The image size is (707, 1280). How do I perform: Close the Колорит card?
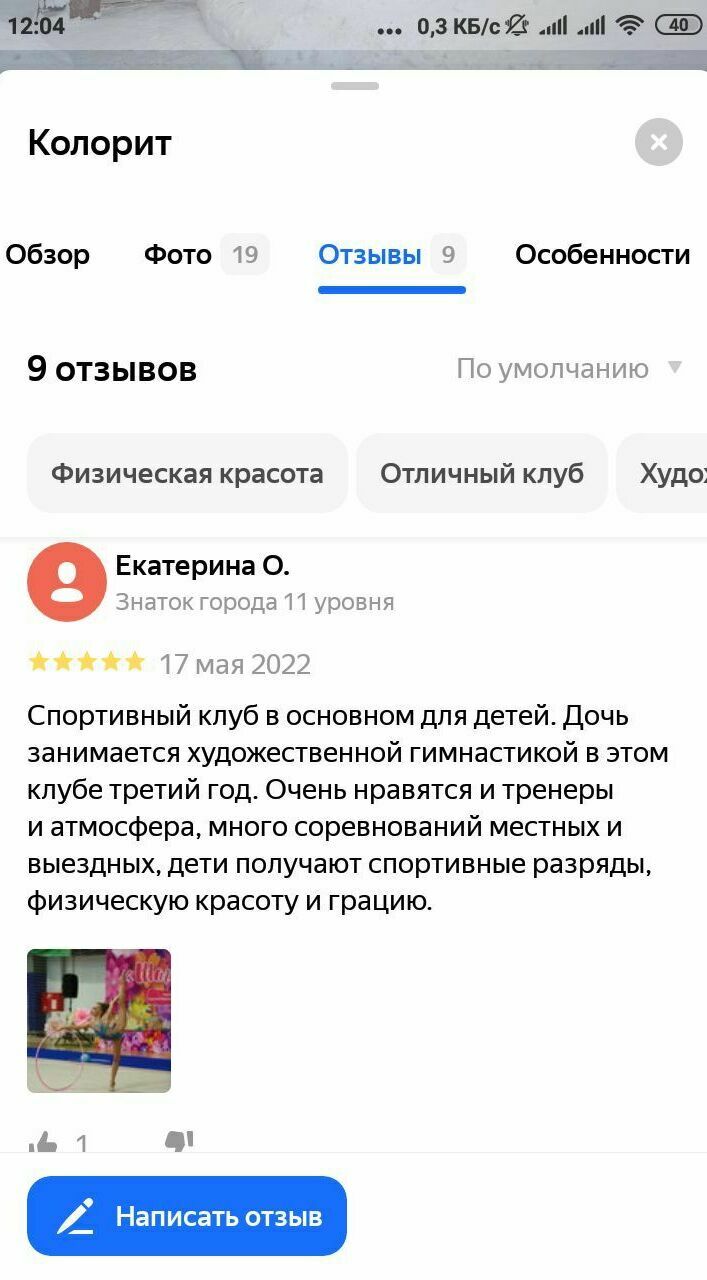[x=658, y=142]
